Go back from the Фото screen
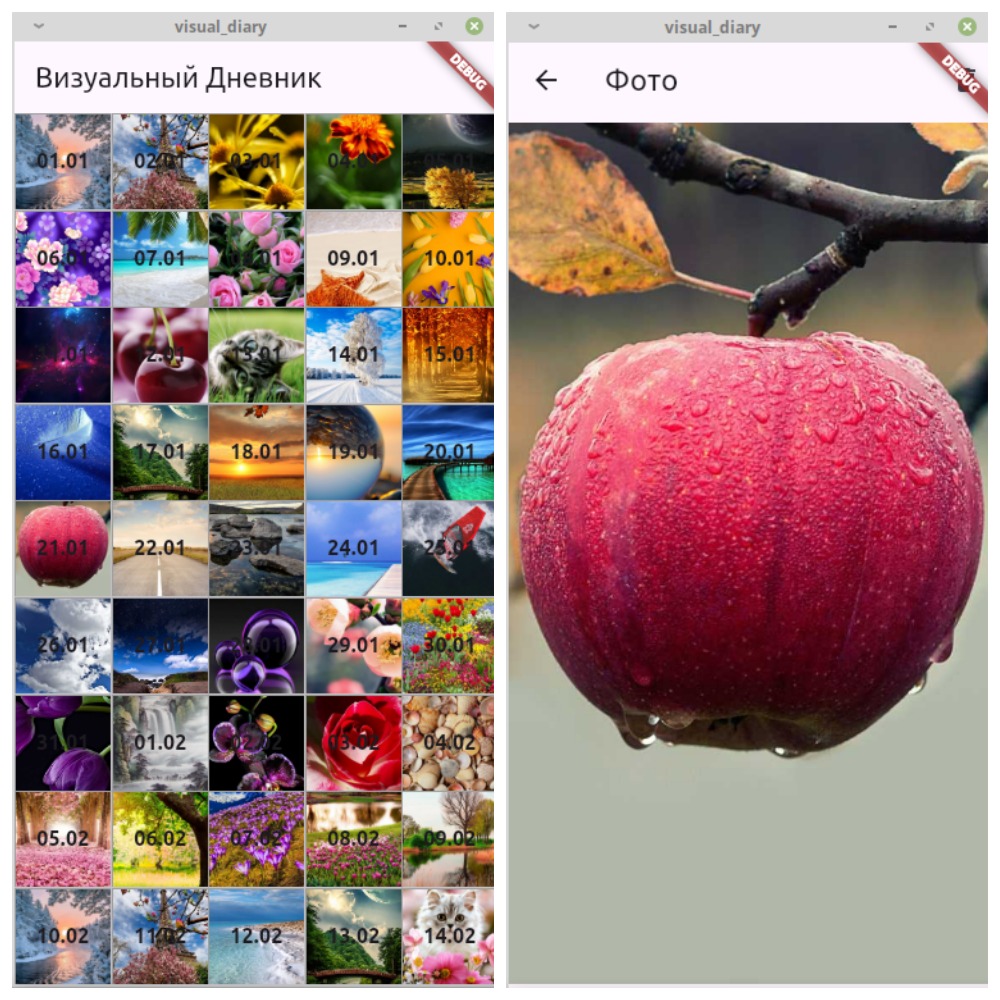 pyautogui.click(x=545, y=80)
